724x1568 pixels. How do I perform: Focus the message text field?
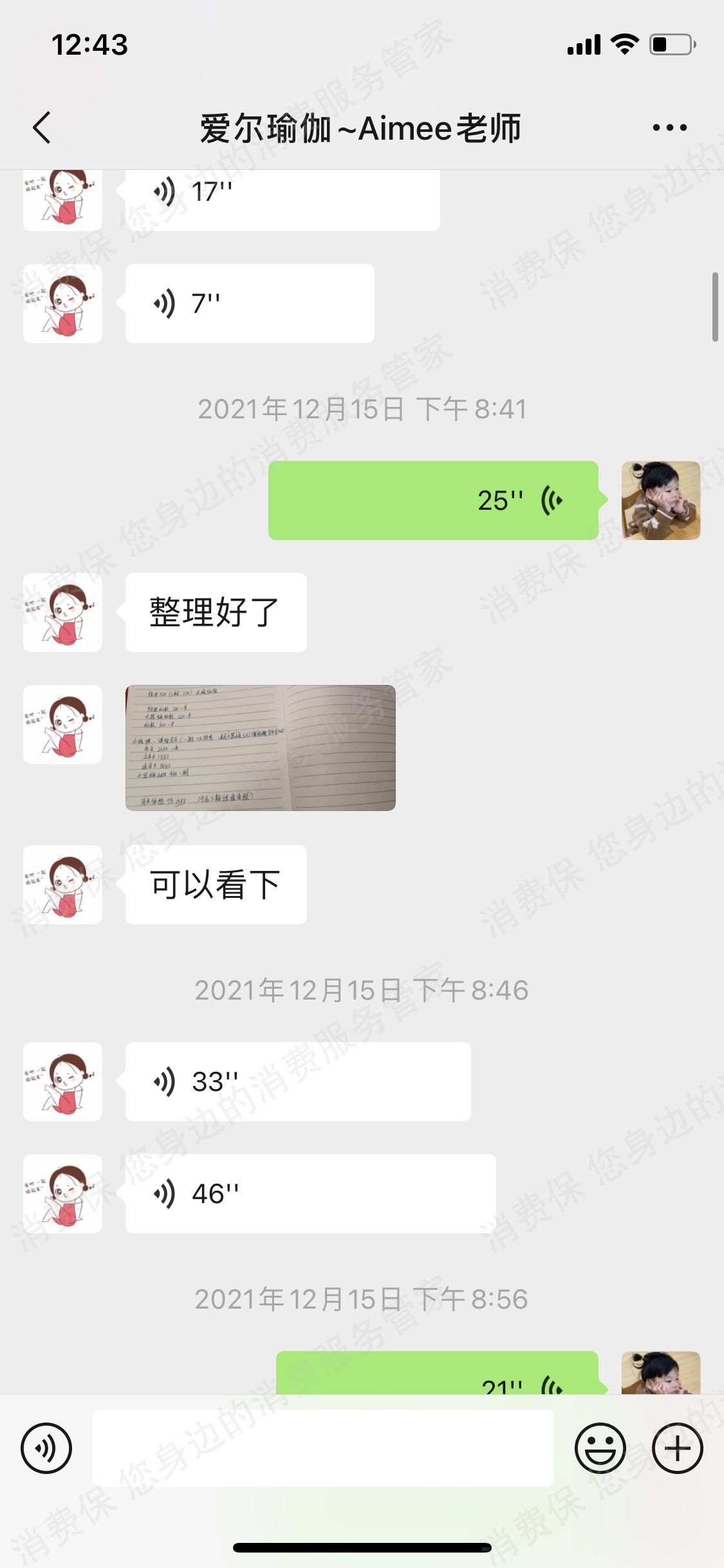pos(323,1448)
